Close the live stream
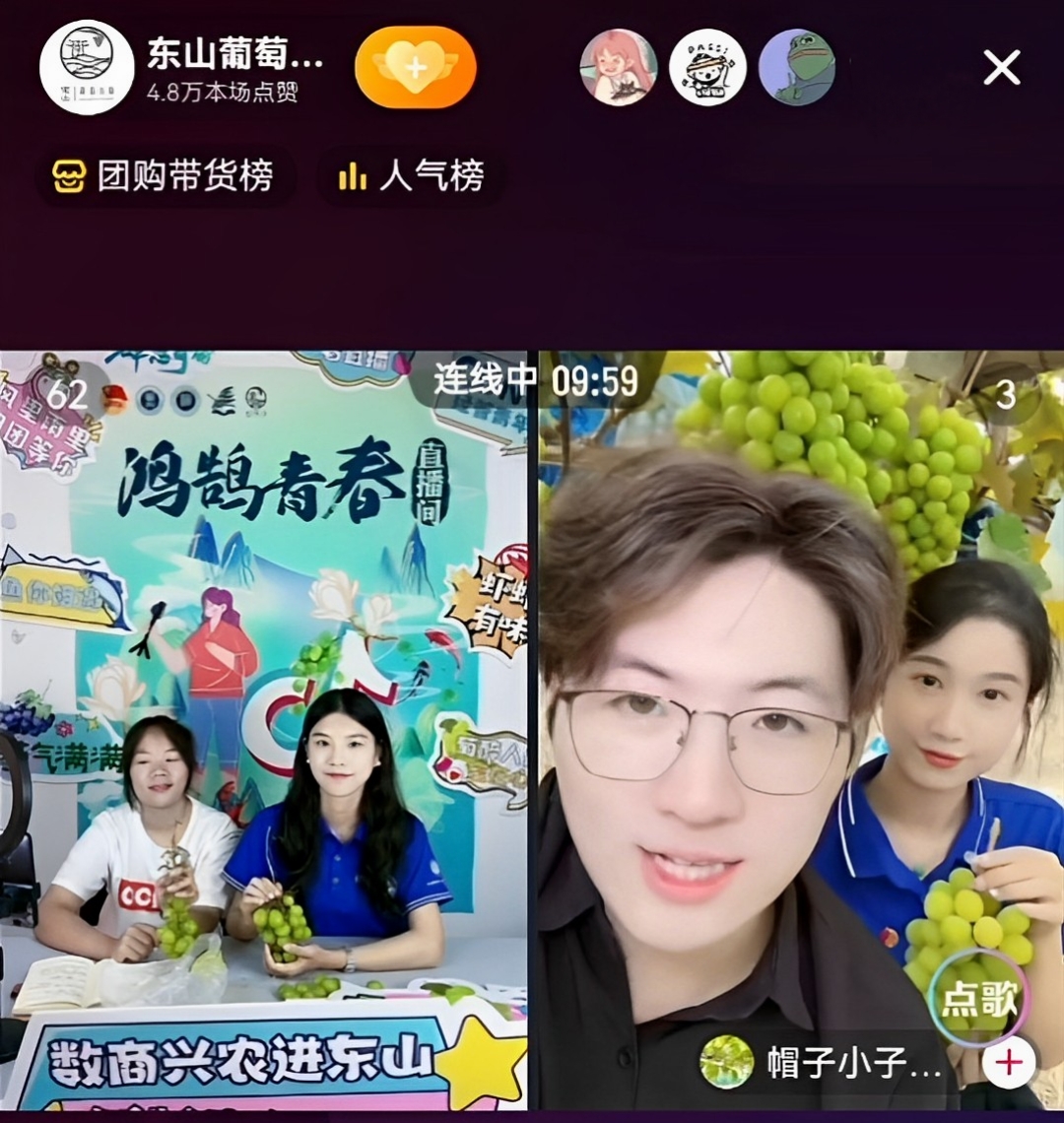 [x=1002, y=67]
